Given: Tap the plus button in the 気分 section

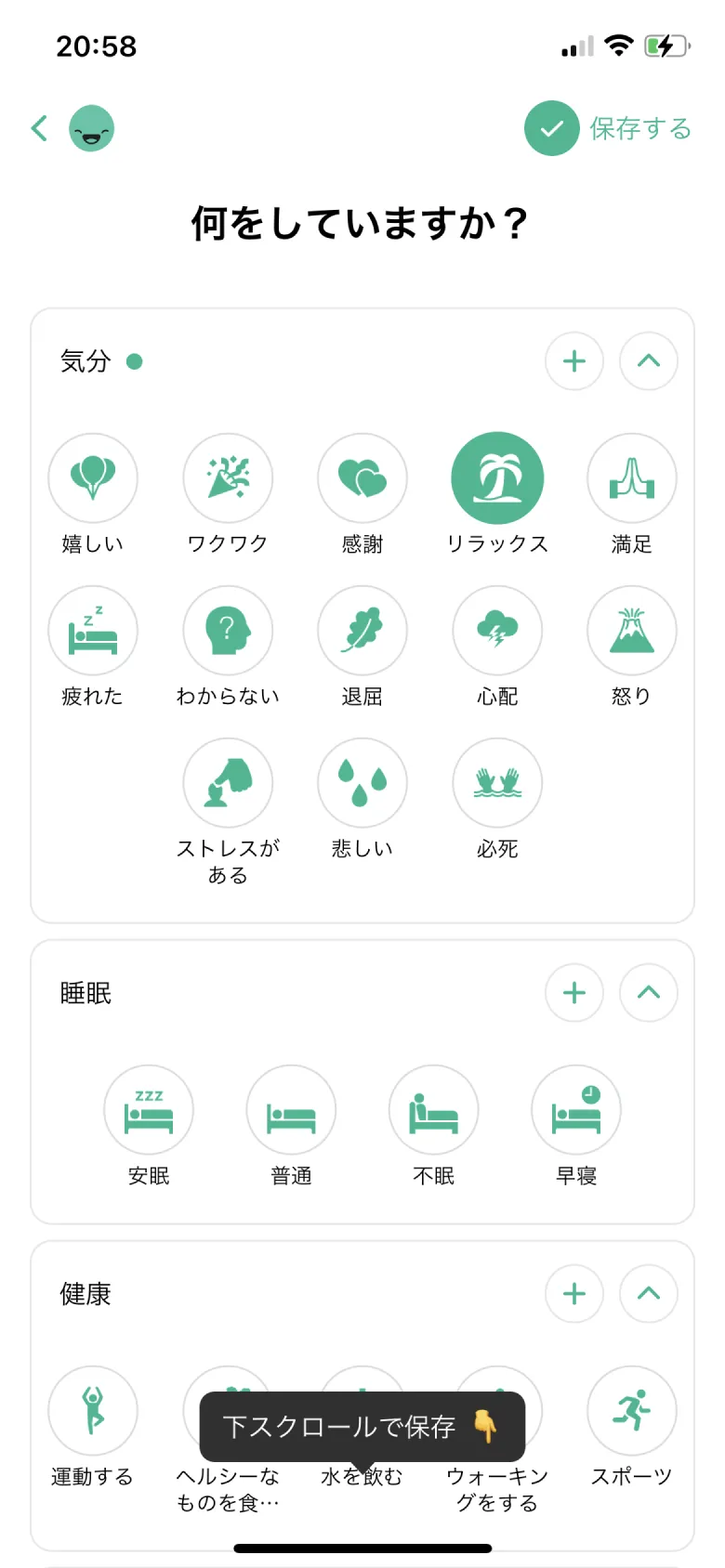Looking at the screenshot, I should (x=574, y=361).
